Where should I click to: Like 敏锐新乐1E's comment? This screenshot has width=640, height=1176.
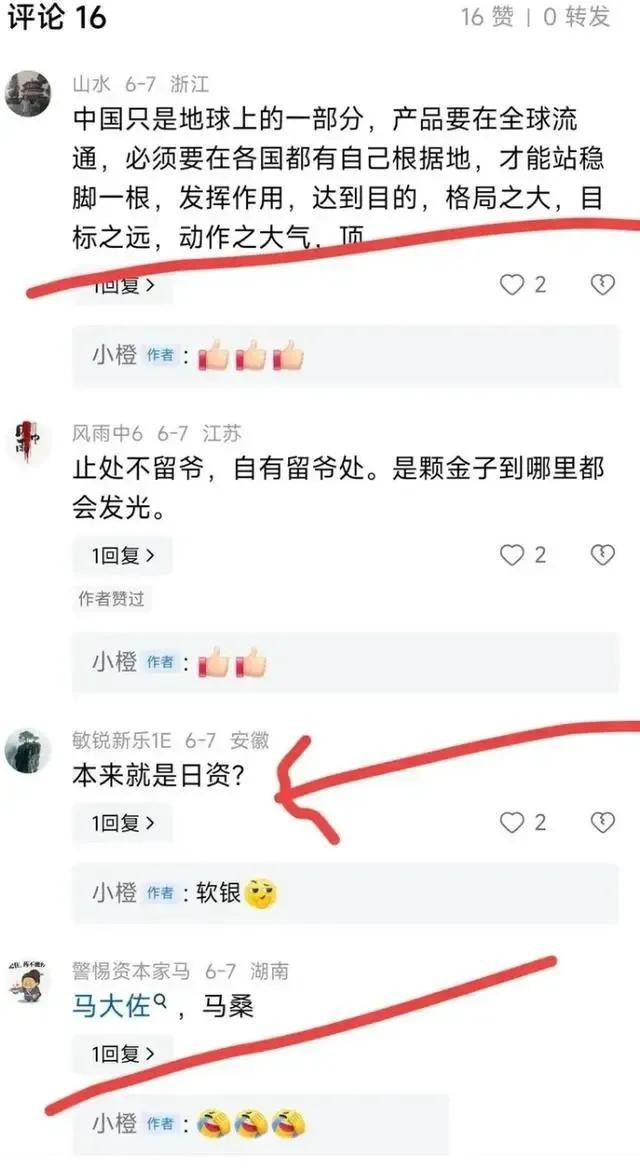coord(513,822)
